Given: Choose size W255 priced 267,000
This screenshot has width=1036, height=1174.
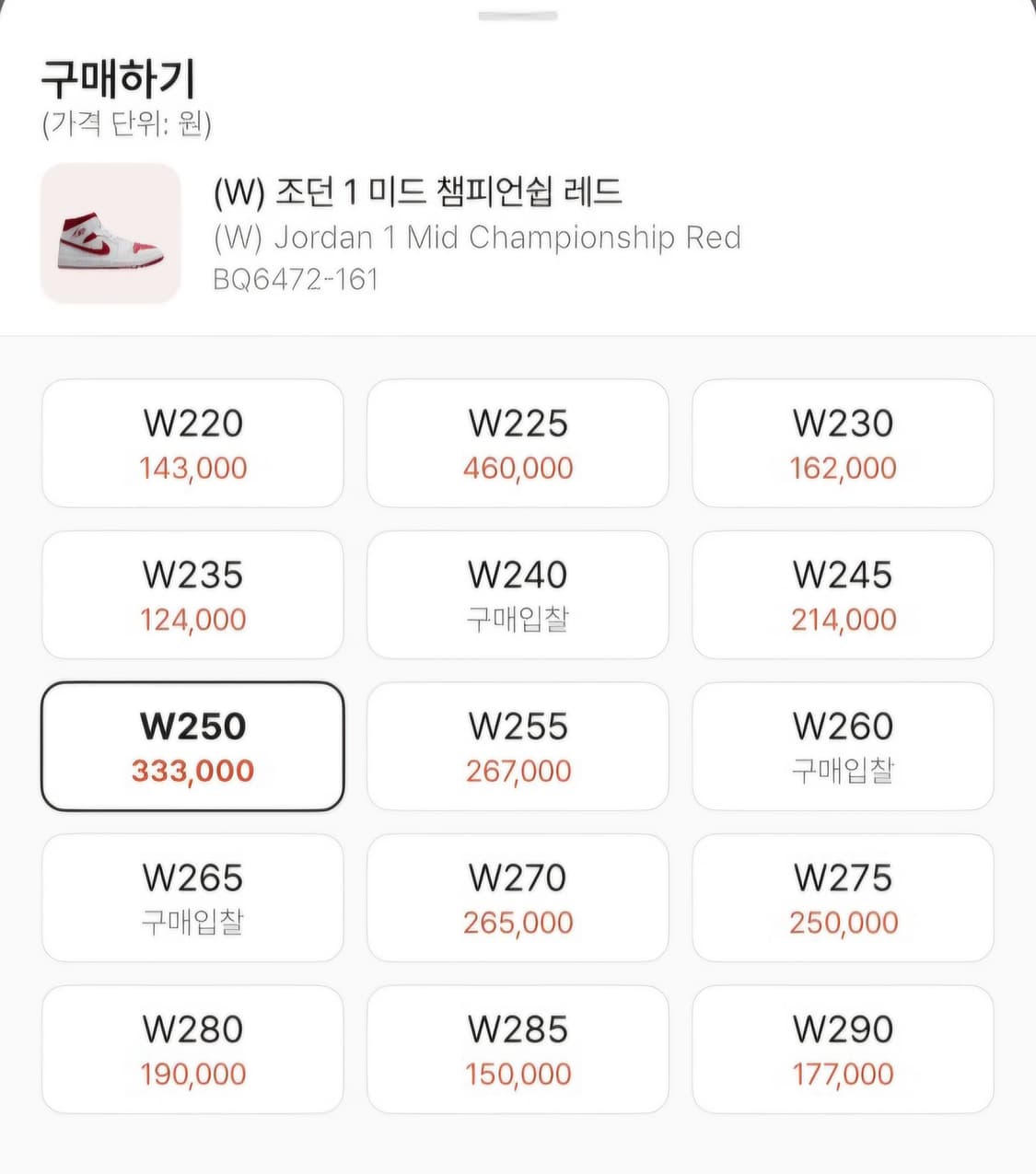Looking at the screenshot, I should click(517, 747).
